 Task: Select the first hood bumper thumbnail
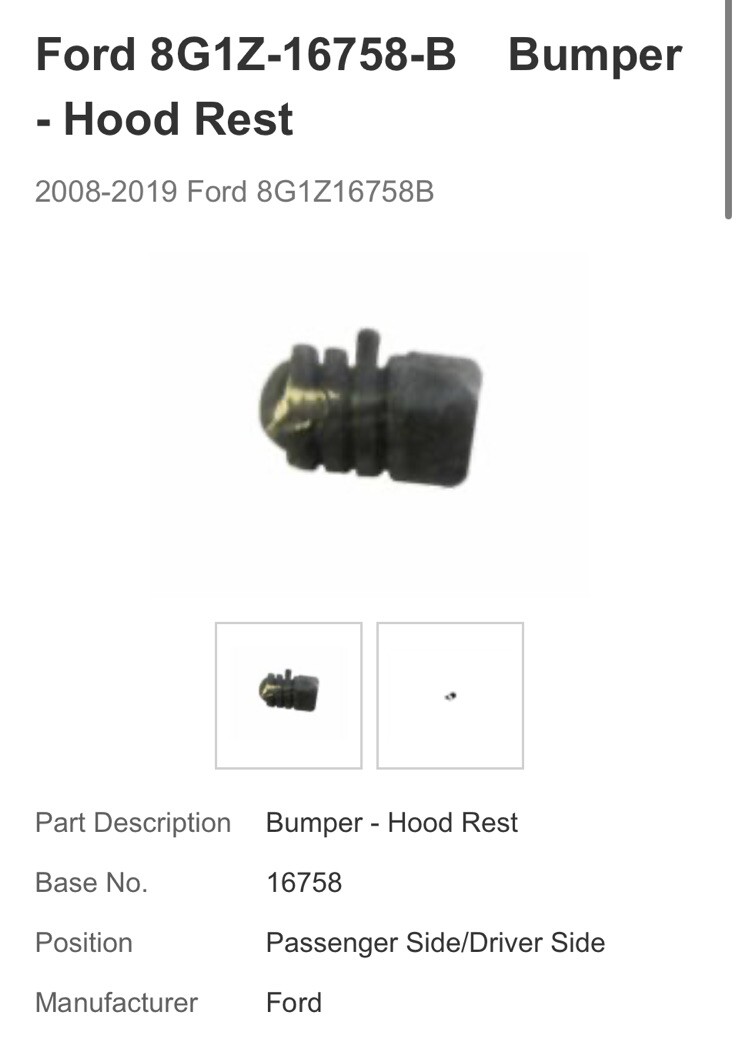coord(288,695)
